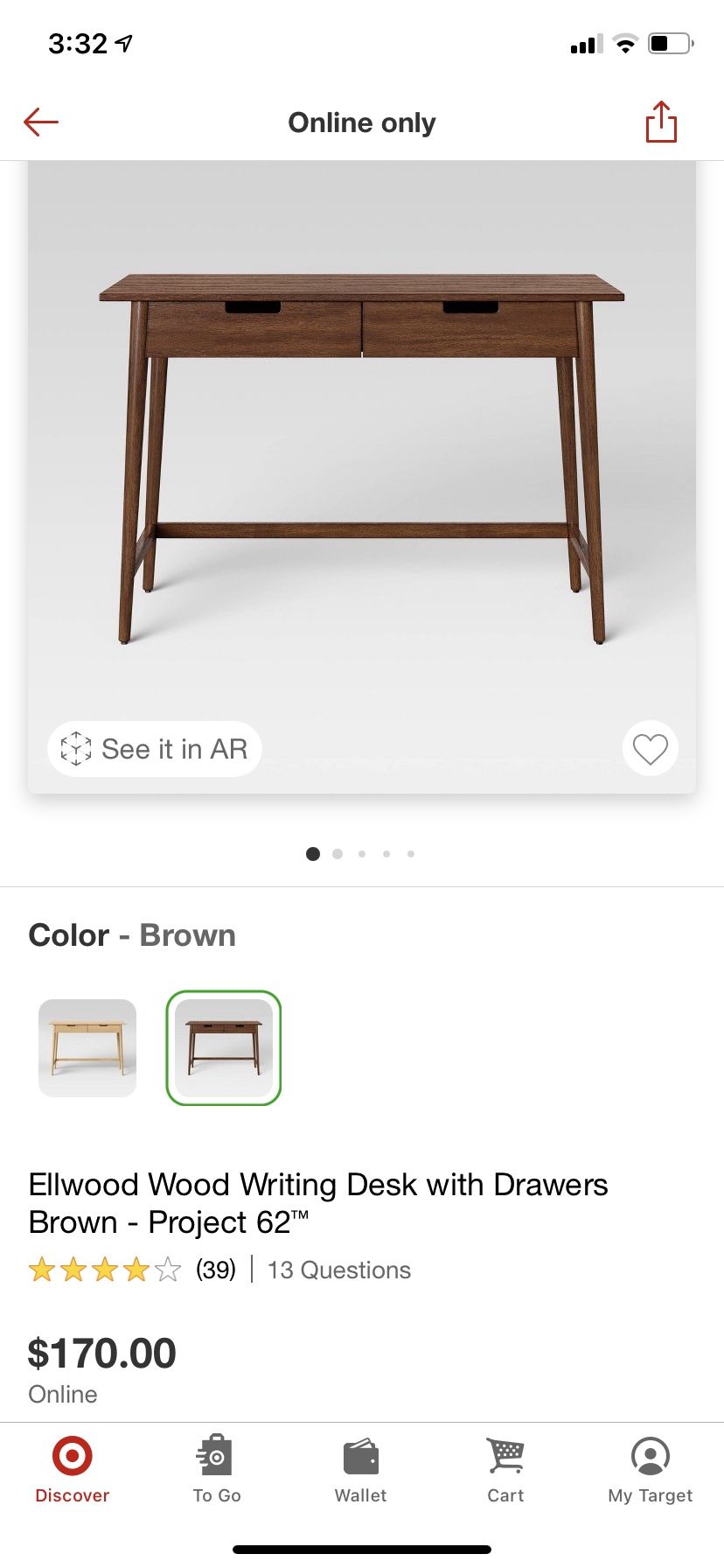Open the 13 Questions link
Viewport: 724px width, 1568px height.
[x=338, y=1270]
